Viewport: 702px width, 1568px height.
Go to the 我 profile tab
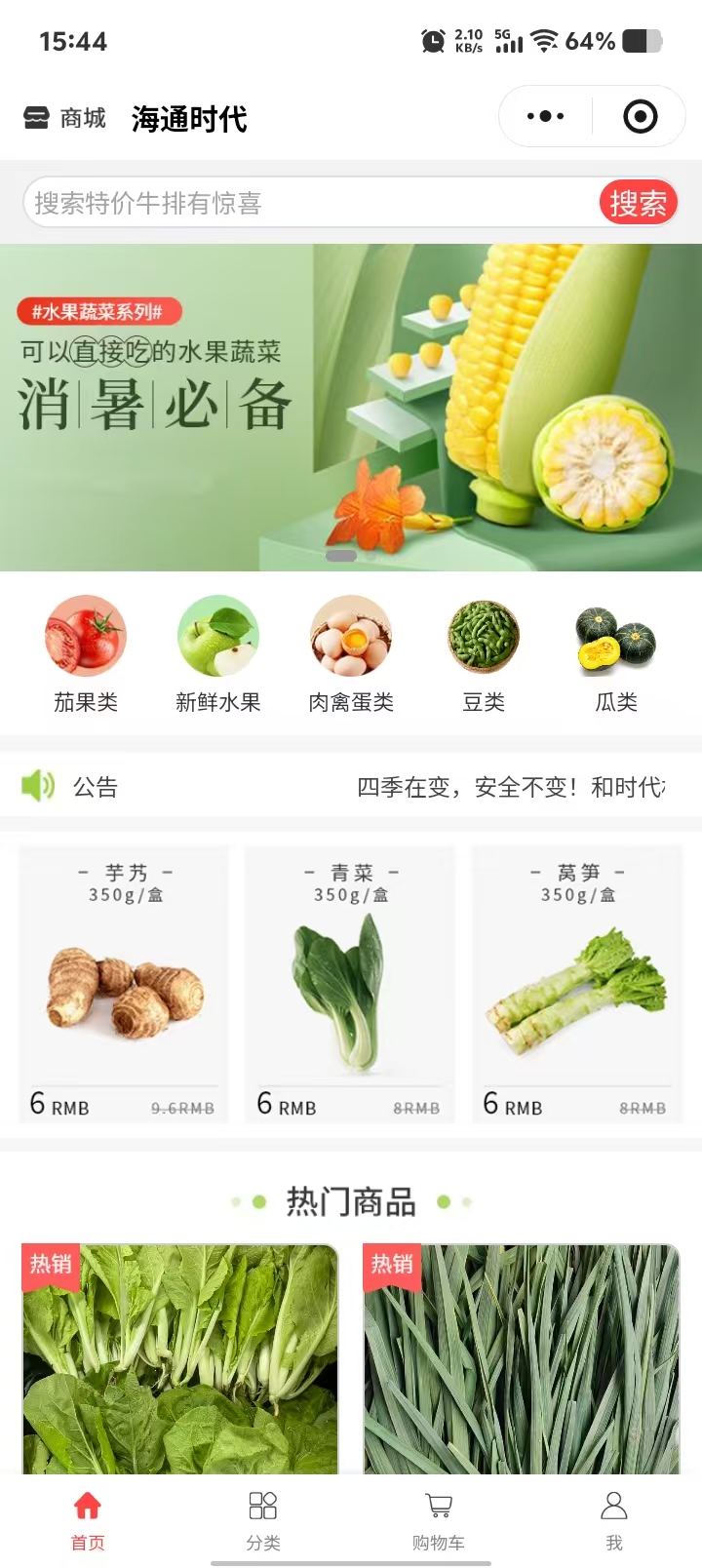point(614,1519)
